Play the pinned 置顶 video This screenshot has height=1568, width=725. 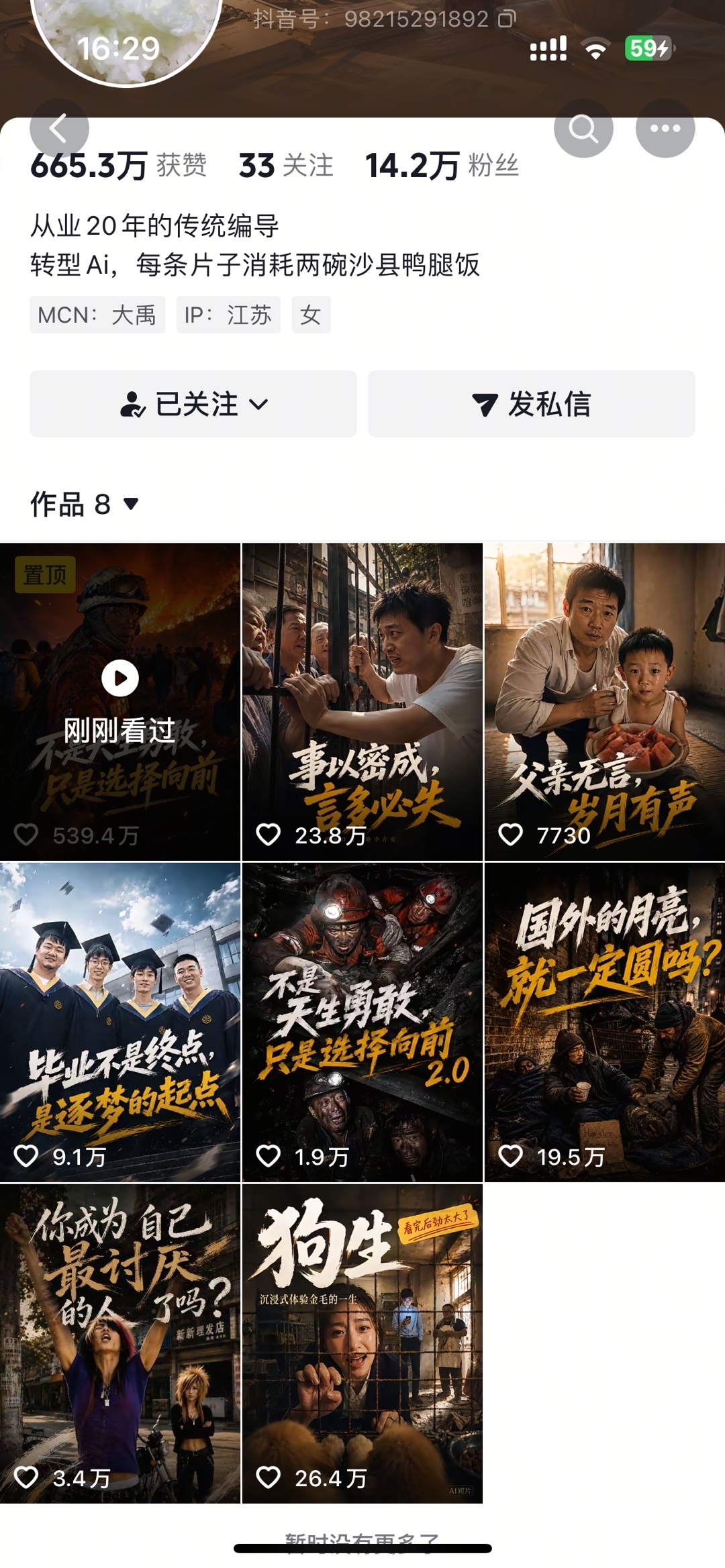120,702
